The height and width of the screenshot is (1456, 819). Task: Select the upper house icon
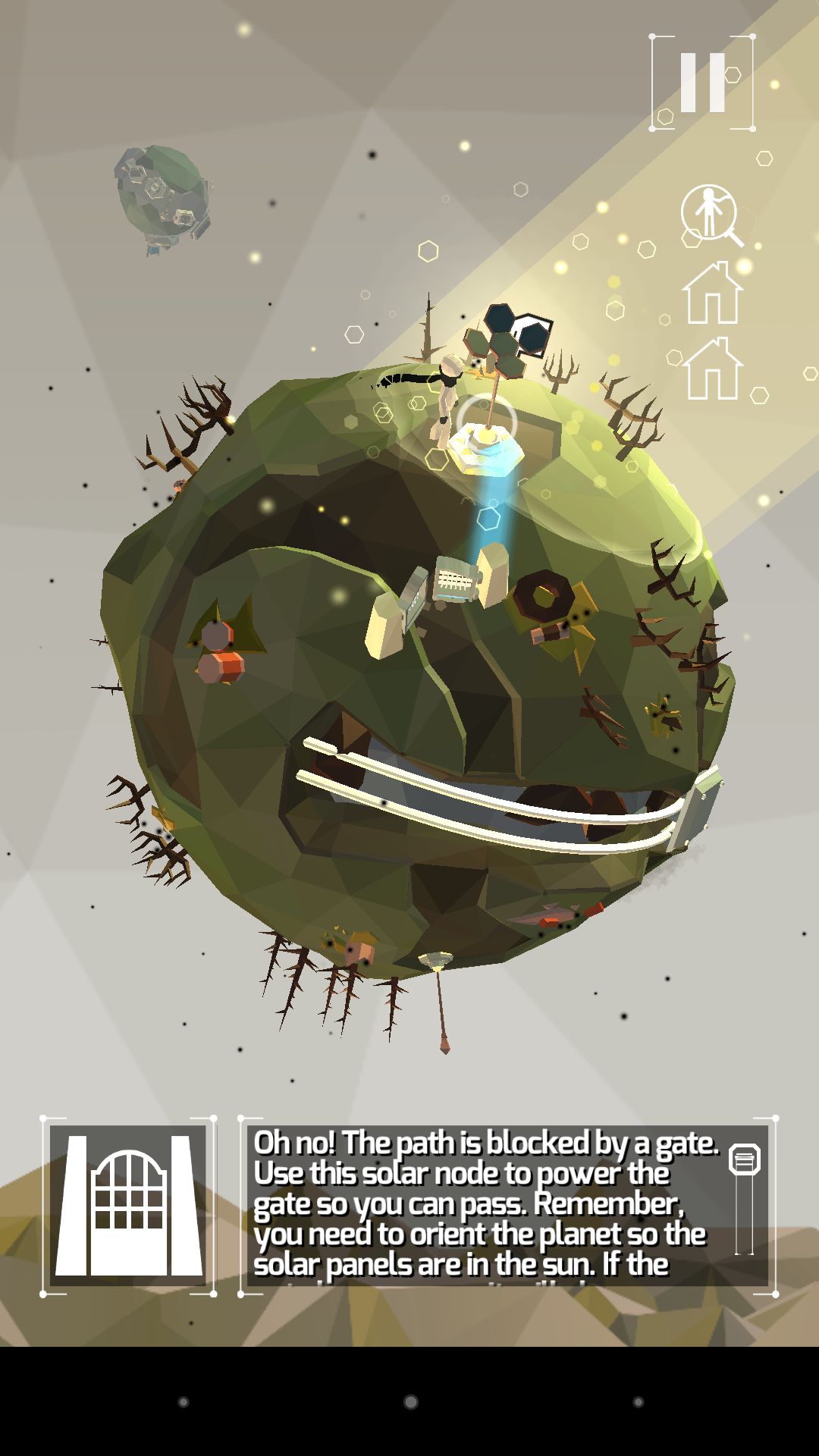712,293
